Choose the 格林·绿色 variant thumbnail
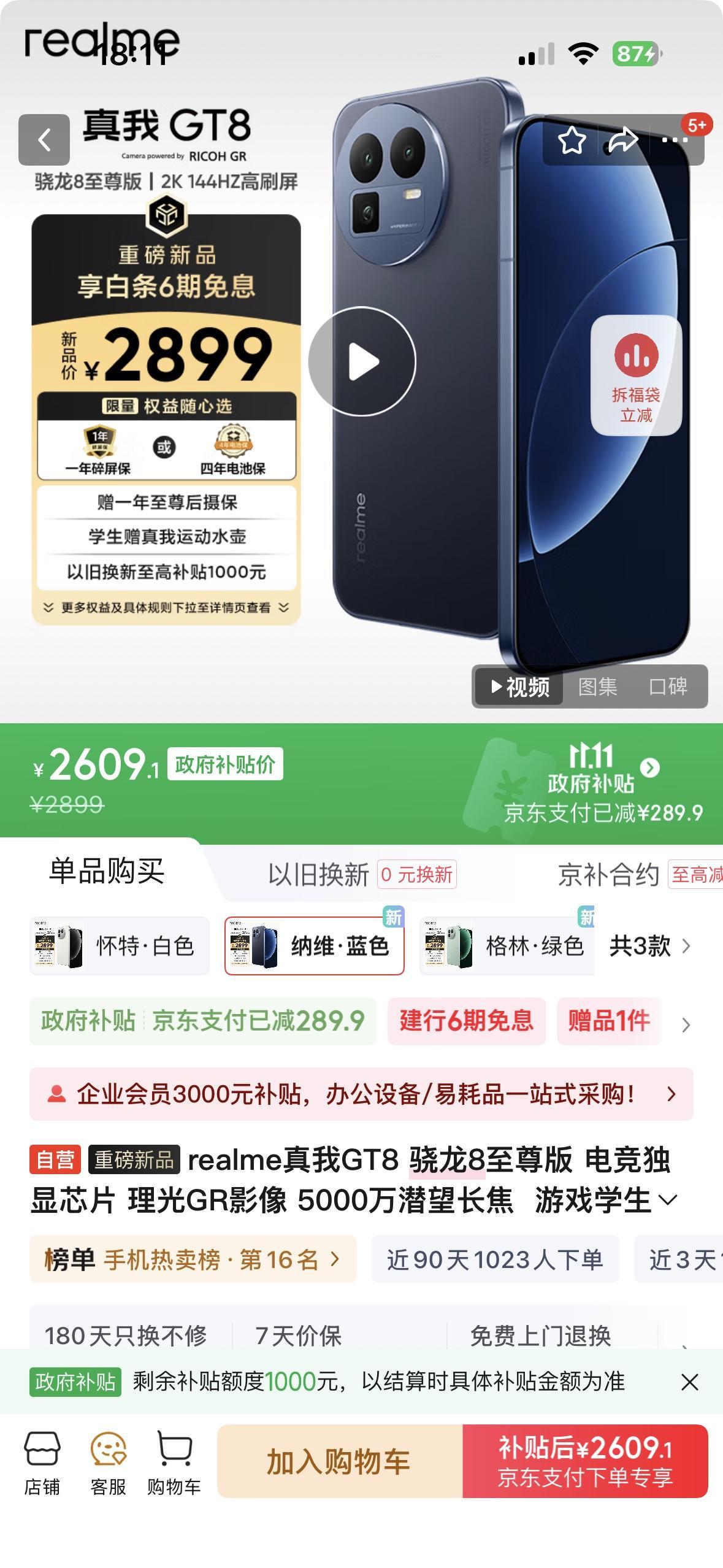723x1568 pixels. [509, 945]
